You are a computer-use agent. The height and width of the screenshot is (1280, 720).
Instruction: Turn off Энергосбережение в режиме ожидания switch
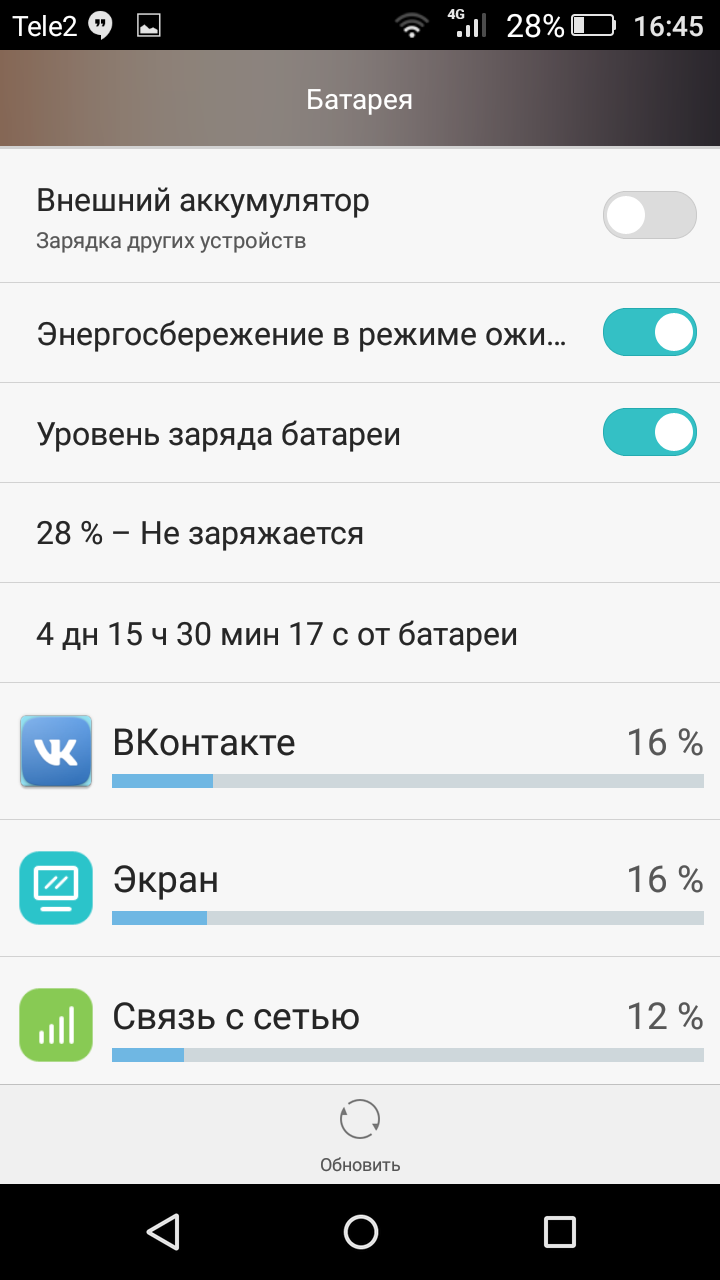(649, 332)
